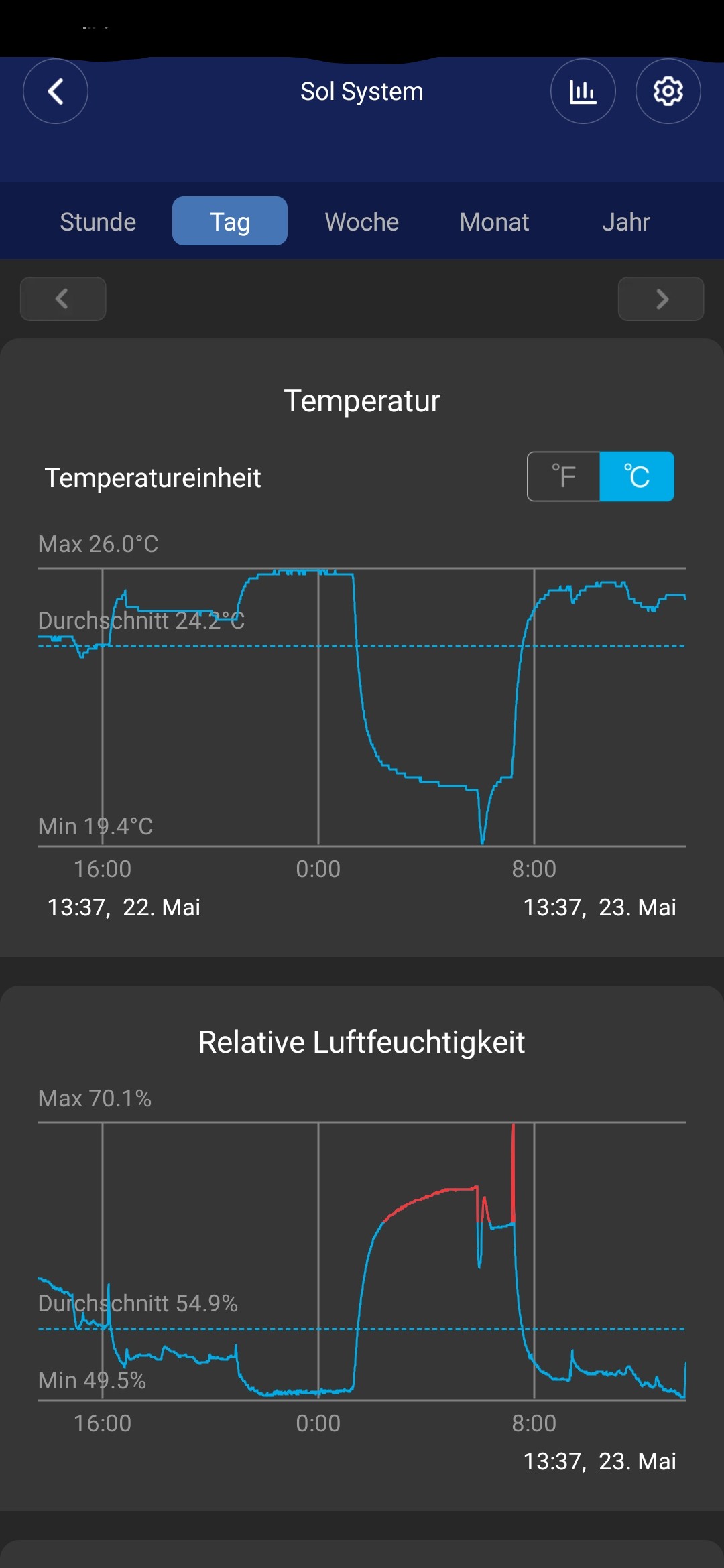The height and width of the screenshot is (1568, 724).
Task: Open the bar chart statistics icon
Action: click(583, 91)
